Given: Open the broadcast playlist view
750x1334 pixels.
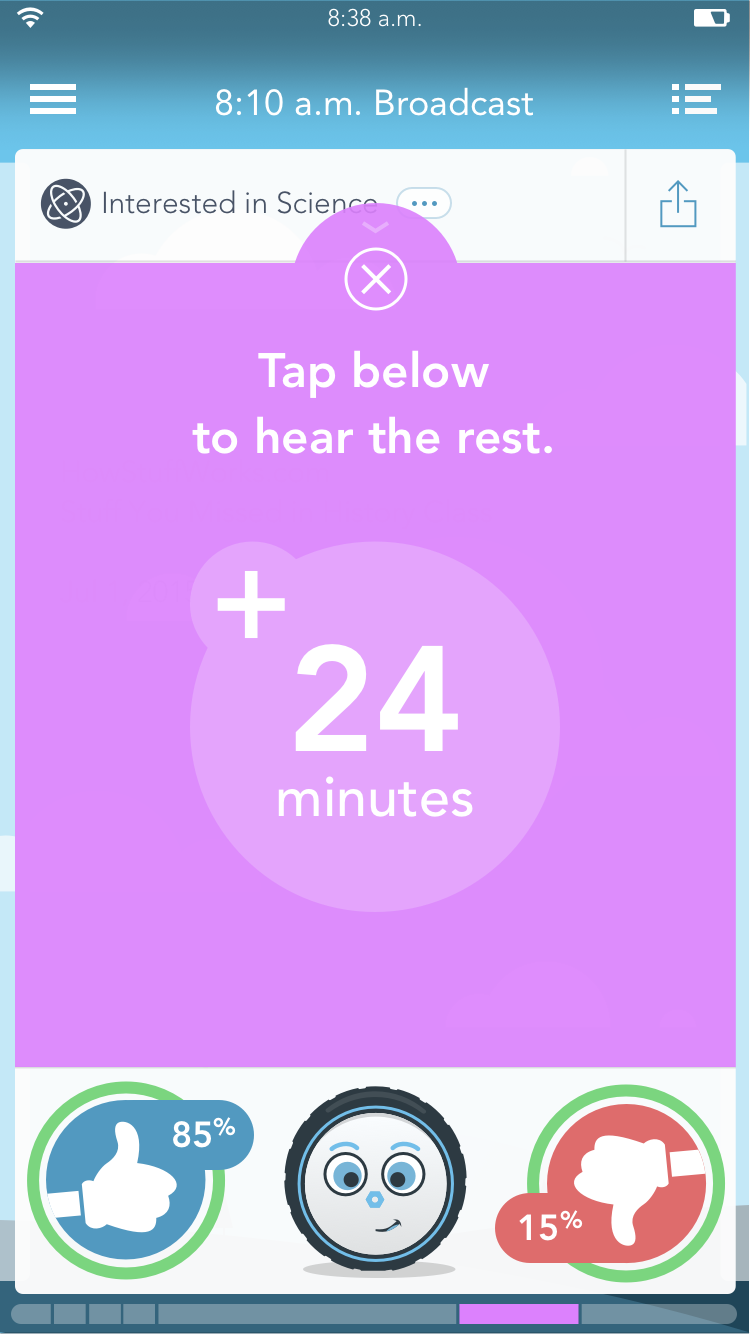Looking at the screenshot, I should click(696, 100).
